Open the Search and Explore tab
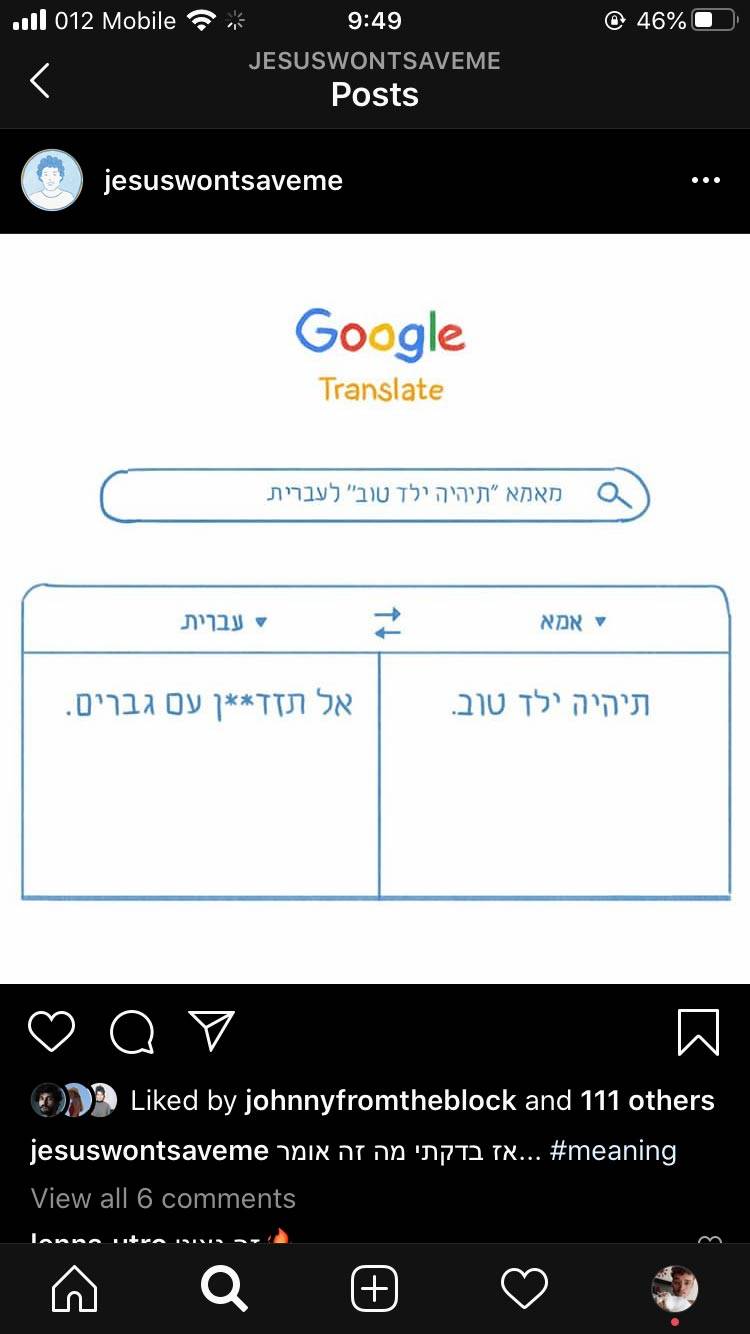Viewport: 750px width, 1334px height. pos(225,1288)
